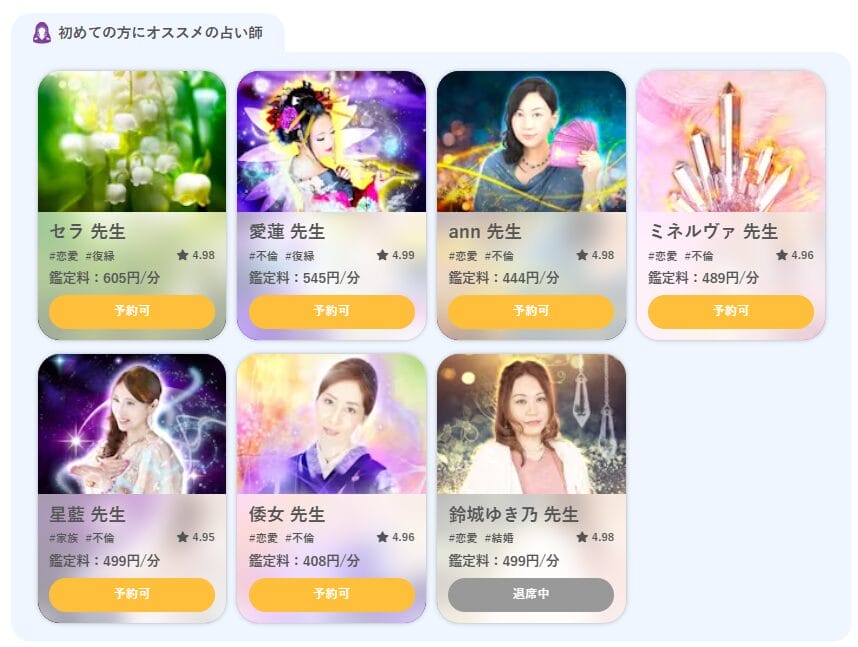
Task: Tap 予約可 button for 倭女 先生
Action: (331, 594)
